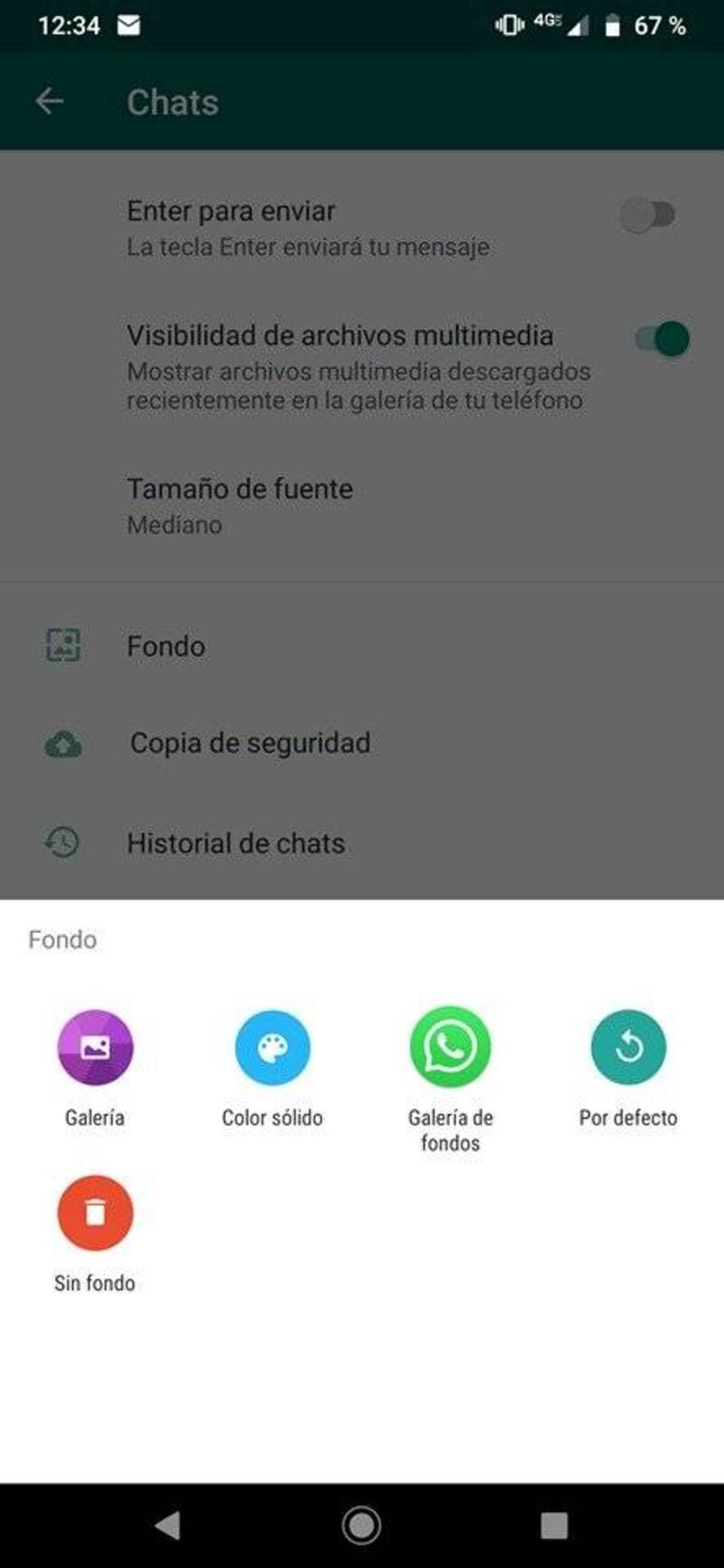Open the recent apps view
724x1568 pixels.
click(x=554, y=1525)
